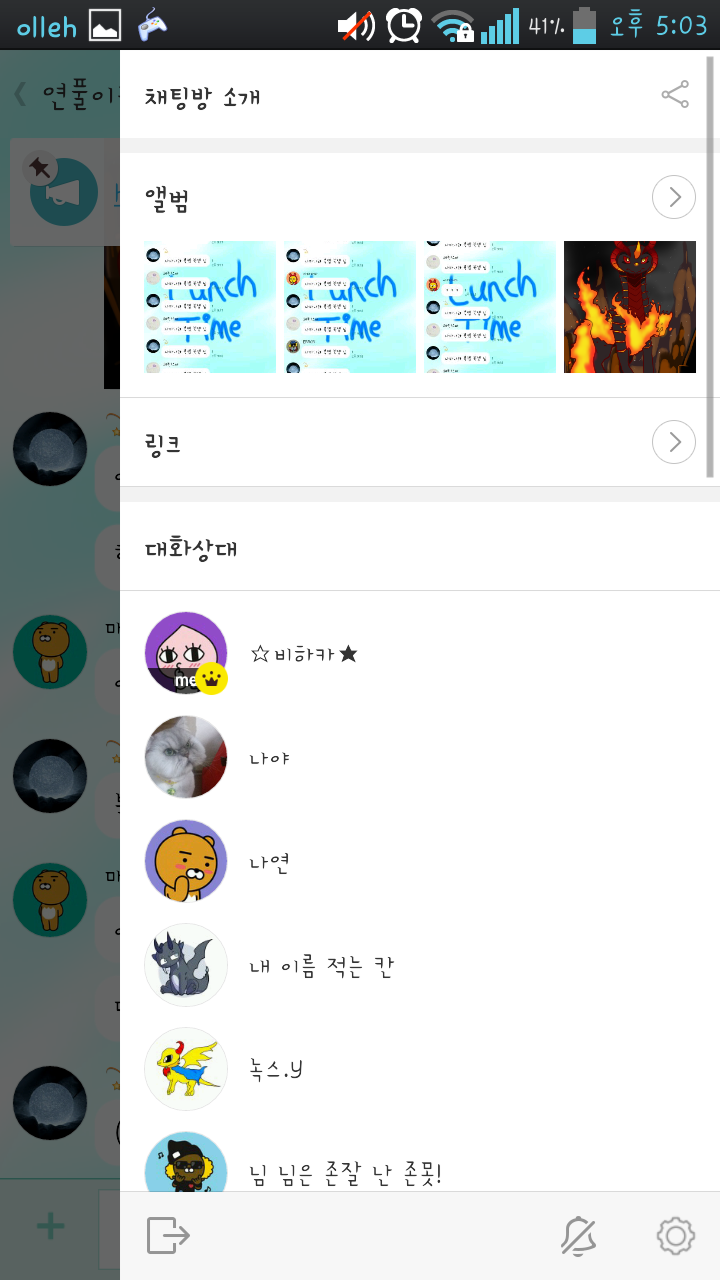Toggle chat room notifications bell

pyautogui.click(x=578, y=1236)
